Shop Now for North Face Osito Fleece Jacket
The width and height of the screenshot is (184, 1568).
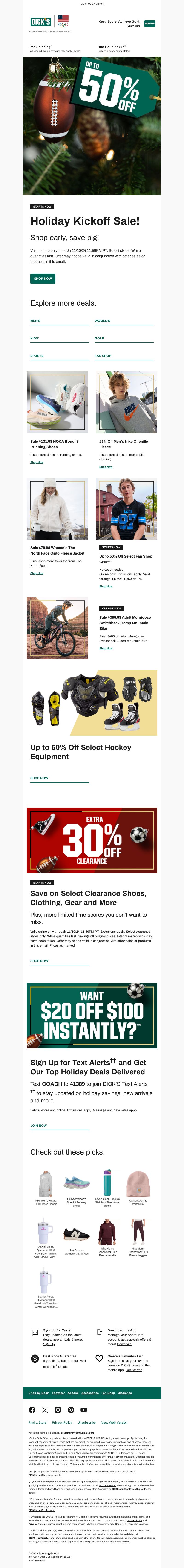point(37,573)
